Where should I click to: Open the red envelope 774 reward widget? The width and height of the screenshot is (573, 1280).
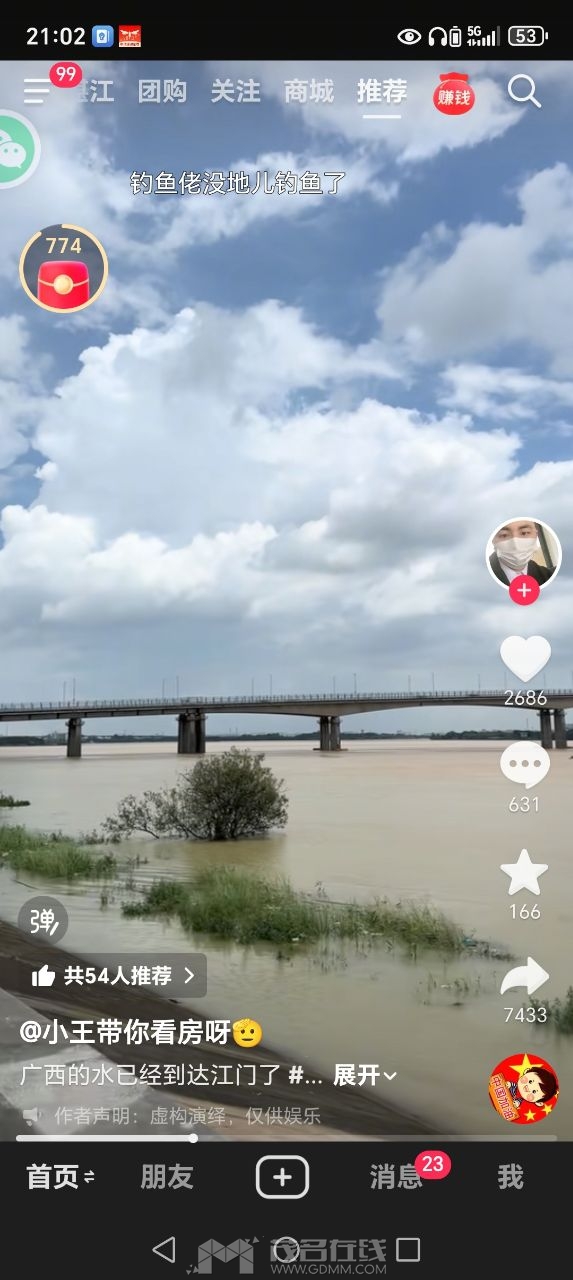[63, 269]
